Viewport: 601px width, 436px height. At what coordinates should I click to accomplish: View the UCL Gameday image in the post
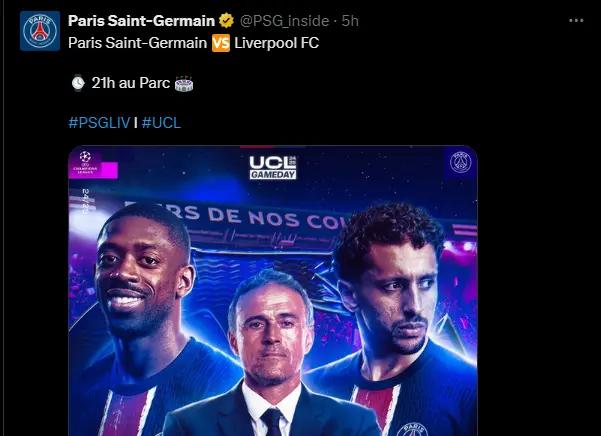[272, 290]
